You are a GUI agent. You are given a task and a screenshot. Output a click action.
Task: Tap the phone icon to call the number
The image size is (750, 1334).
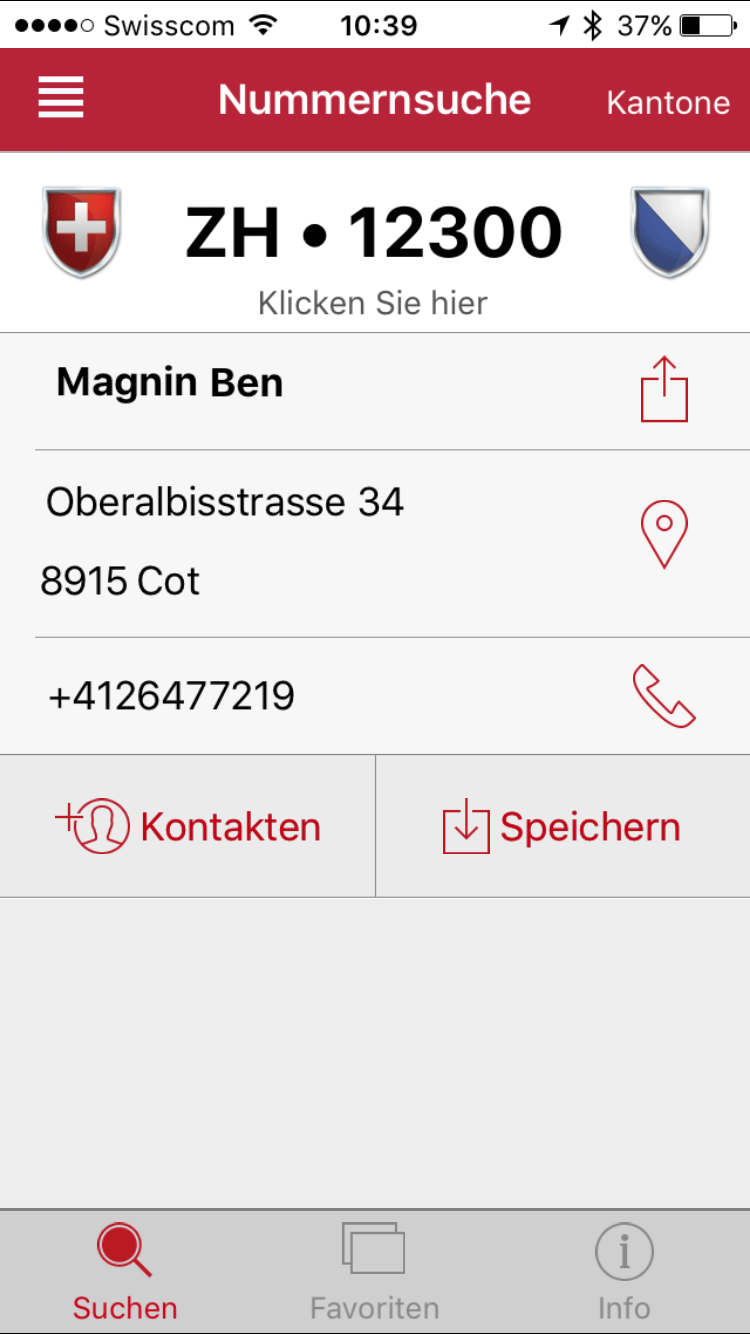pos(664,694)
